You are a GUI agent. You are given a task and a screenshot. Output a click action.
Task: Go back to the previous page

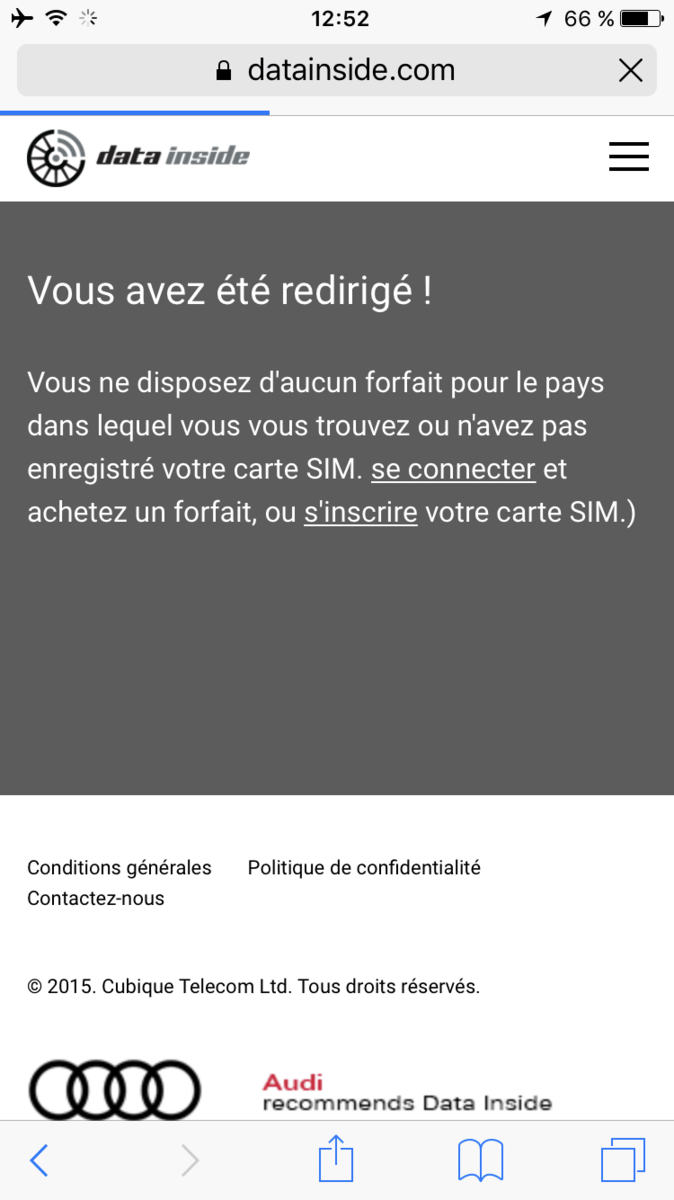[x=39, y=1160]
